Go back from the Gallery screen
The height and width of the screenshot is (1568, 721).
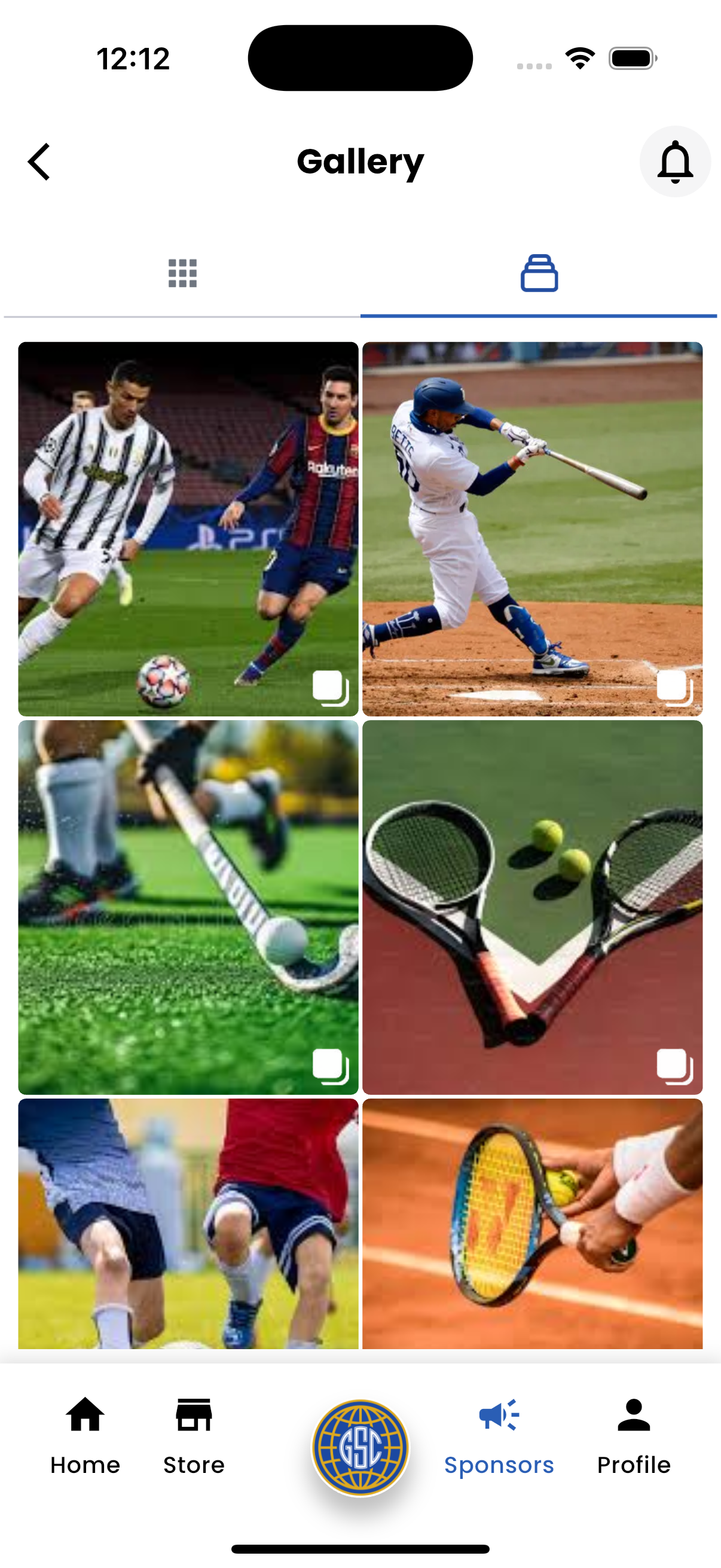tap(39, 162)
